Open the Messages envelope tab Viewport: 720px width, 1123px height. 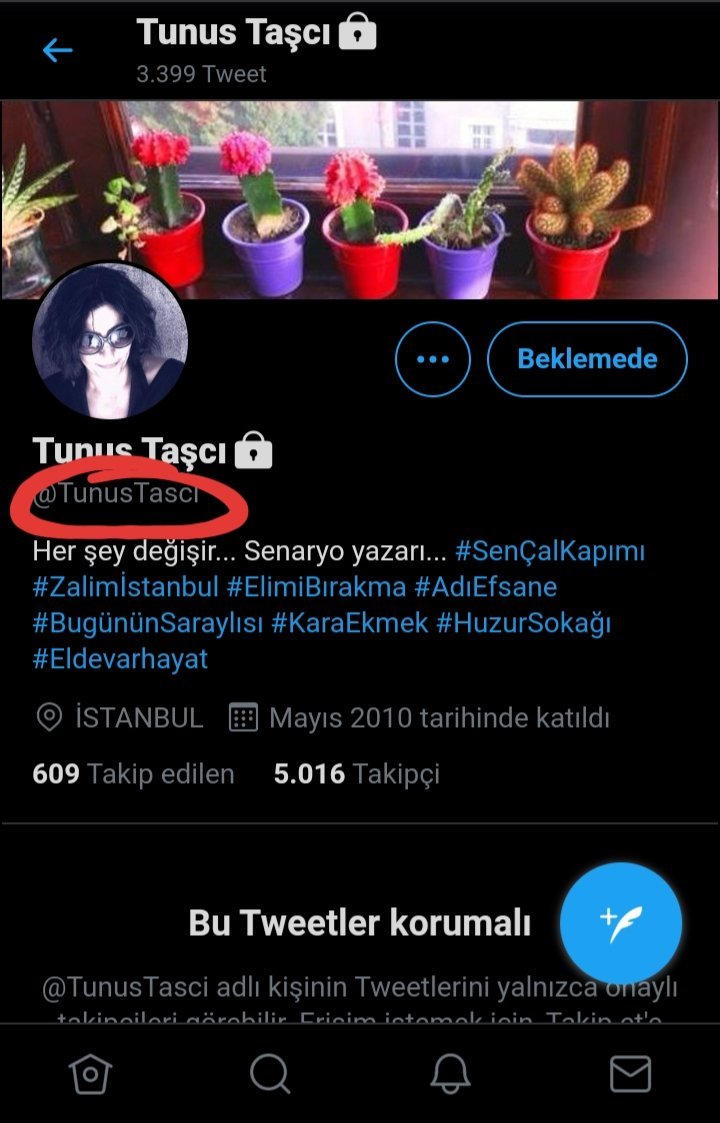pyautogui.click(x=630, y=1074)
